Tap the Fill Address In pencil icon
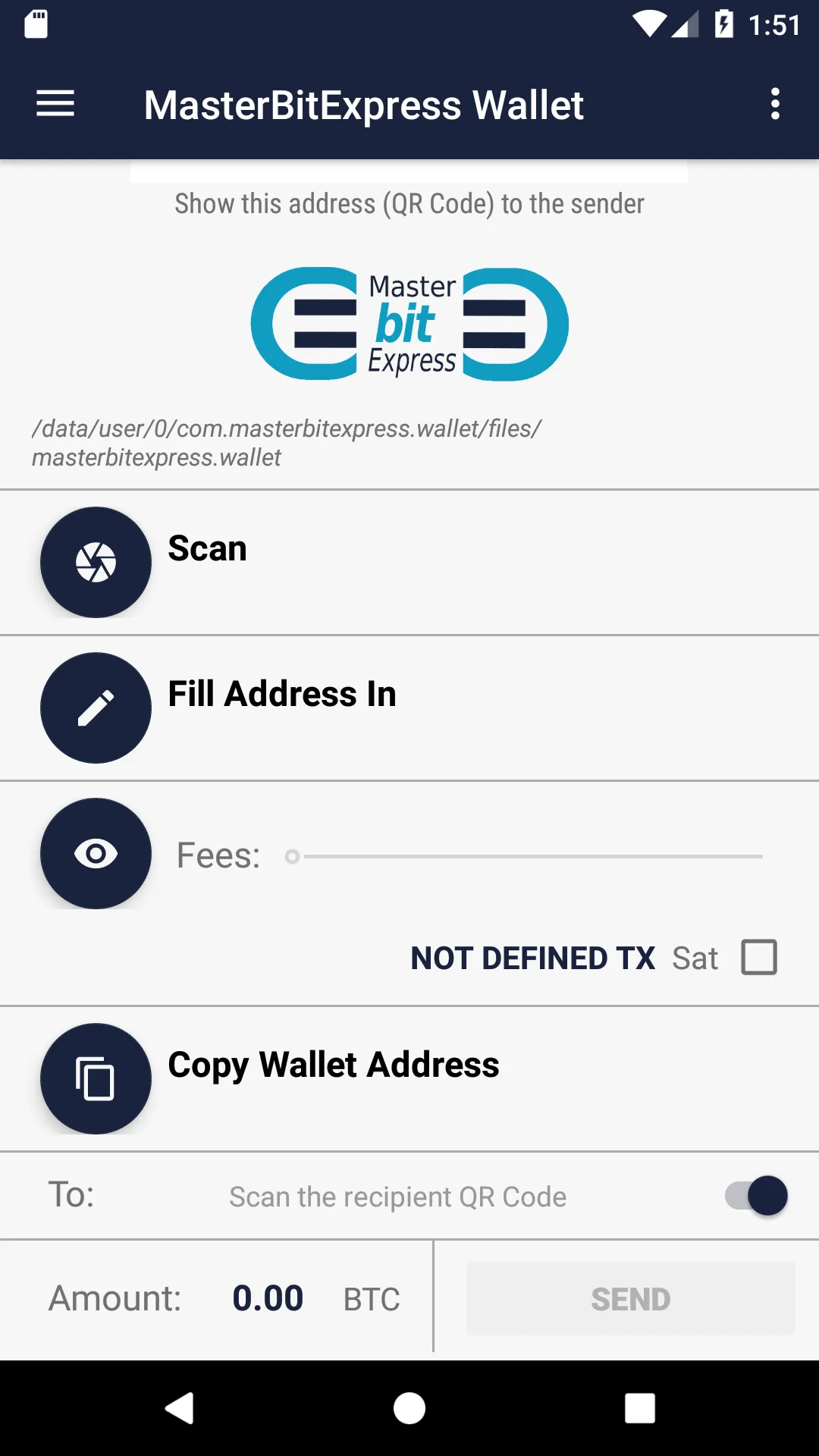 coord(95,707)
